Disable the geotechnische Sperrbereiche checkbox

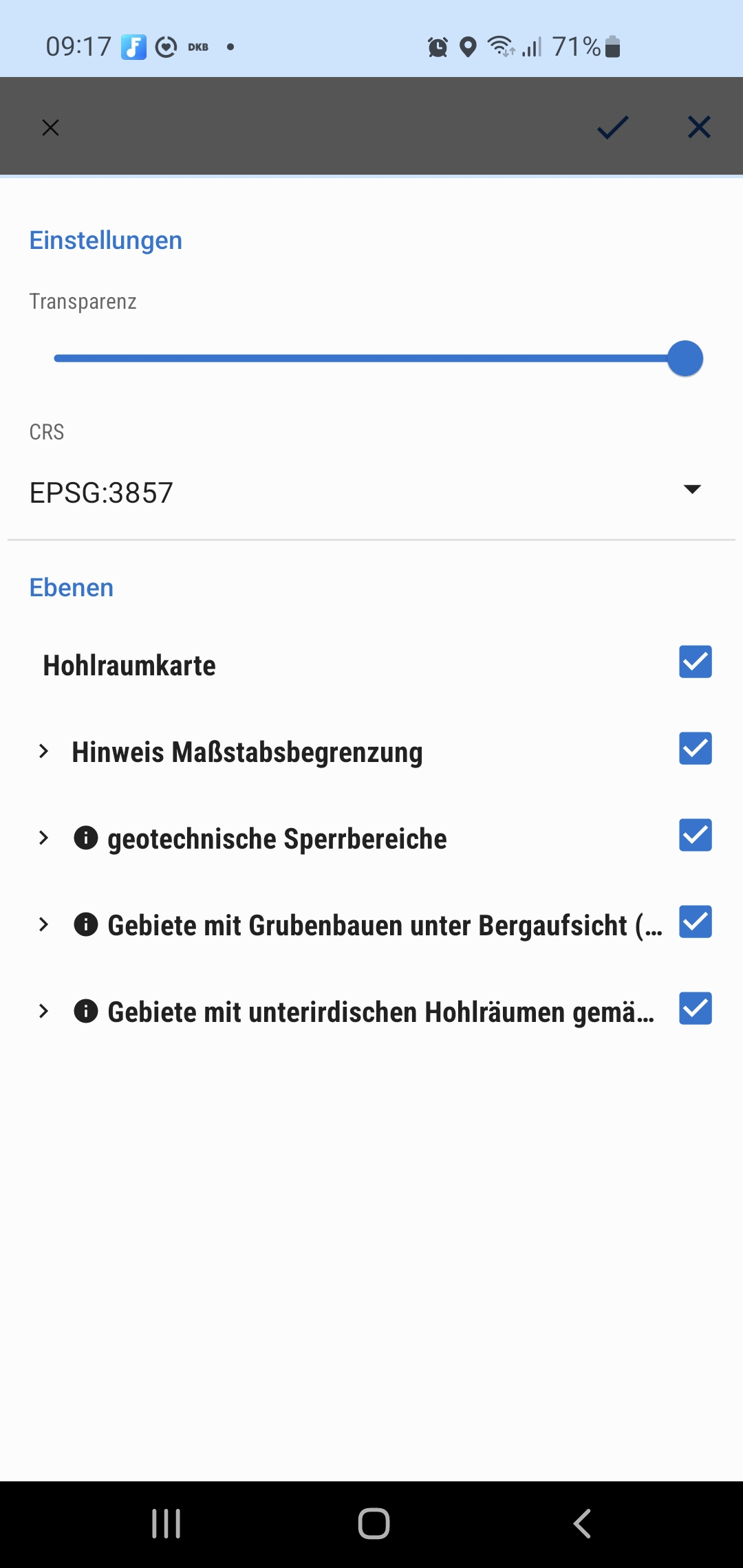[x=695, y=835]
